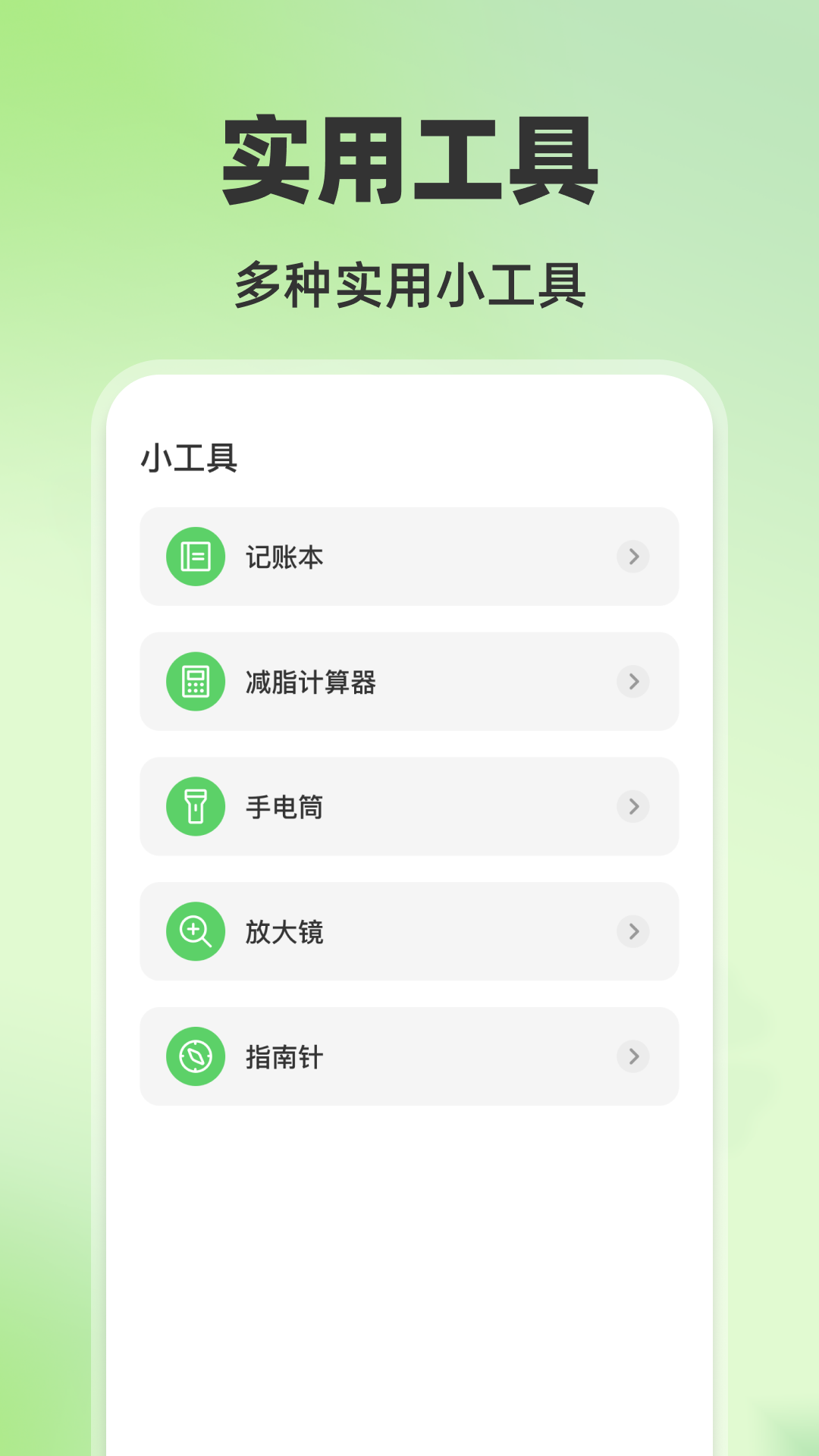The width and height of the screenshot is (819, 1456).
Task: Open the 指南针 compass tool
Action: [409, 1056]
